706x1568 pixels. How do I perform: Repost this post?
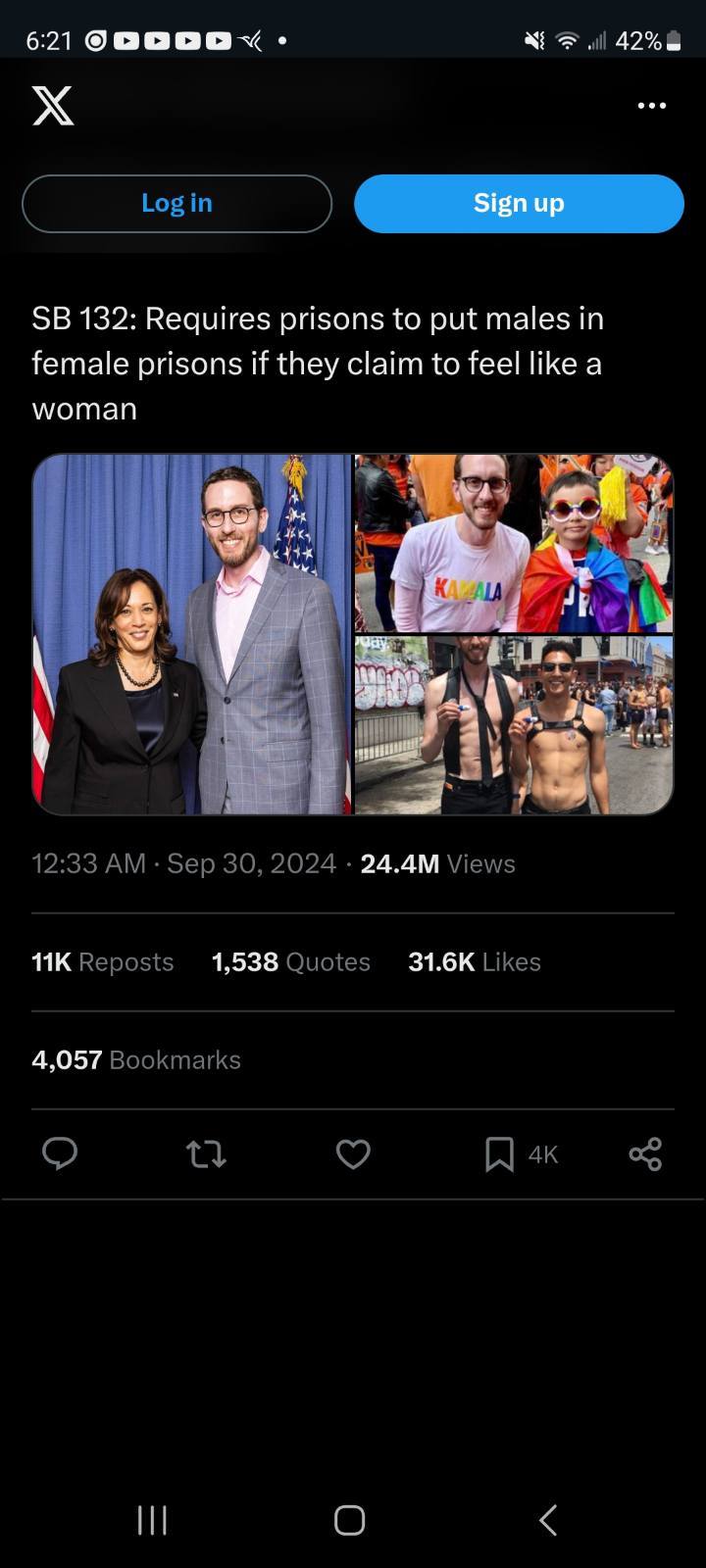[x=206, y=1154]
